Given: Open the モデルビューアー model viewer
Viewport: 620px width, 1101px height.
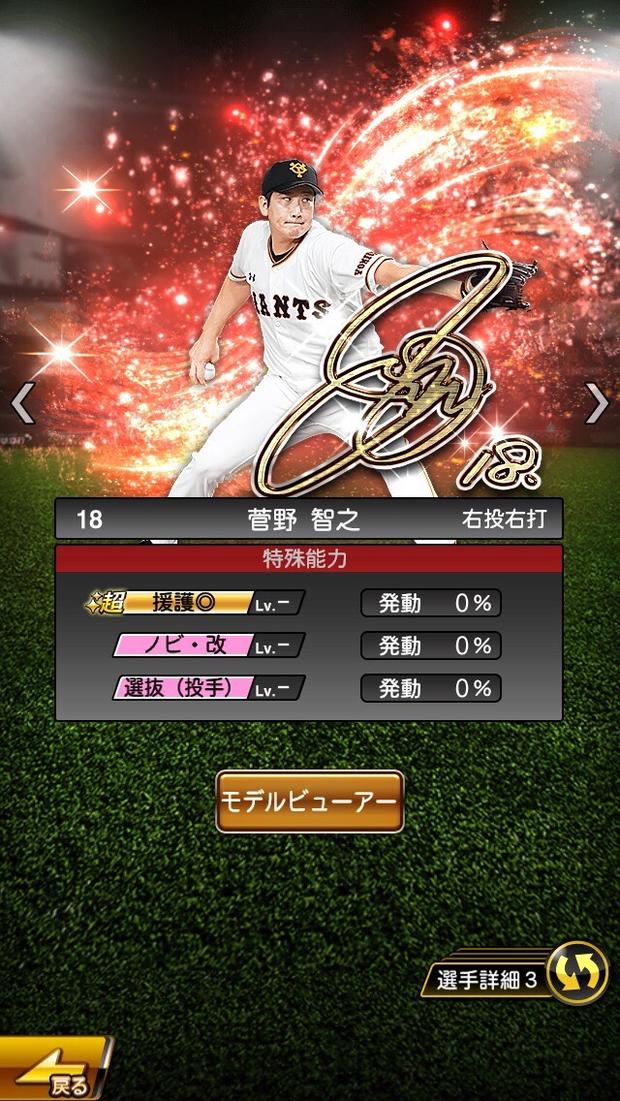Looking at the screenshot, I should 309,802.
